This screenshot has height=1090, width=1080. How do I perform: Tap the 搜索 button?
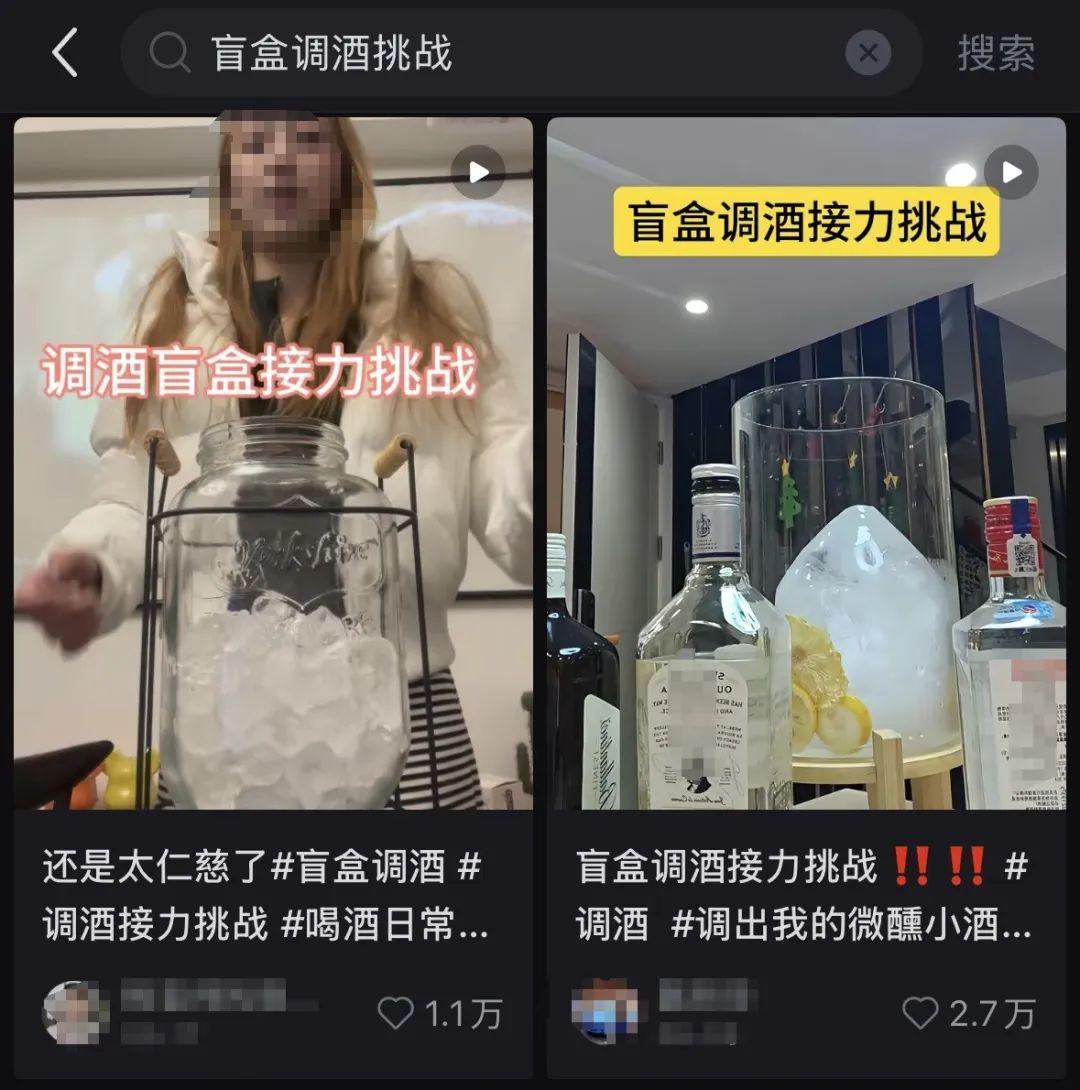(995, 53)
